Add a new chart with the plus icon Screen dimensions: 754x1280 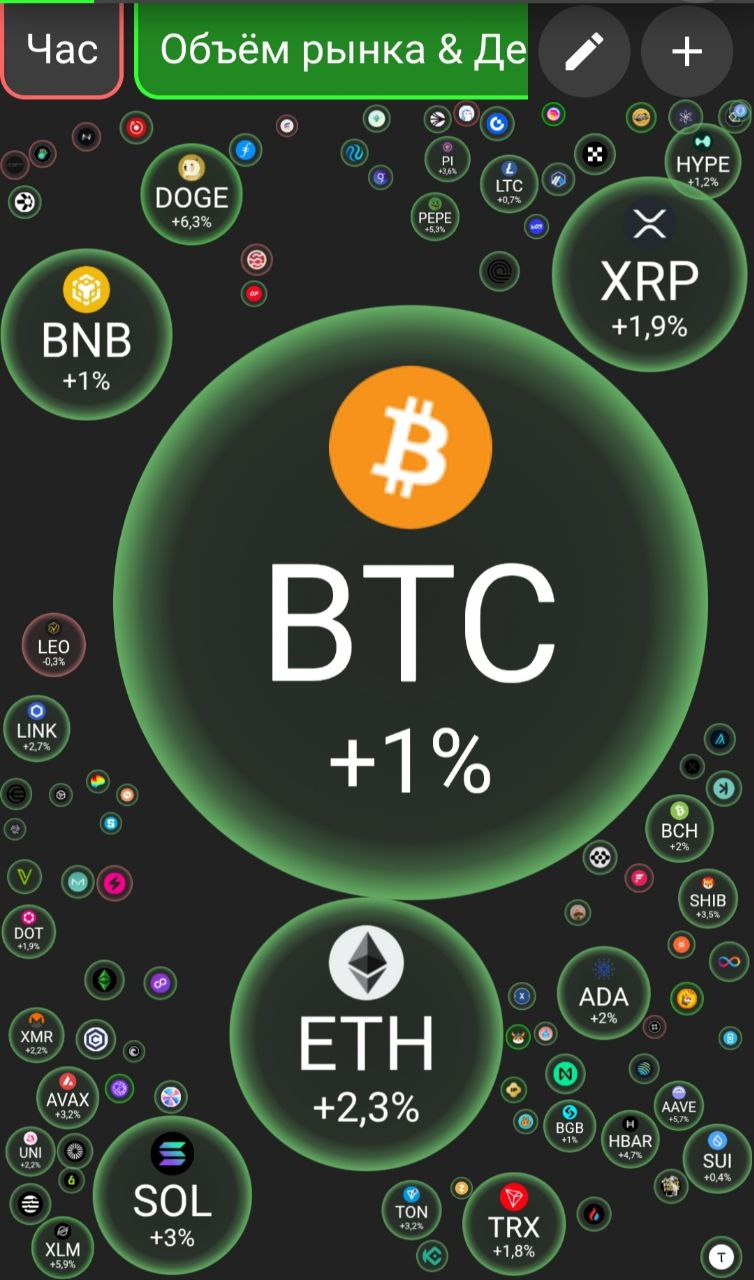click(x=686, y=51)
